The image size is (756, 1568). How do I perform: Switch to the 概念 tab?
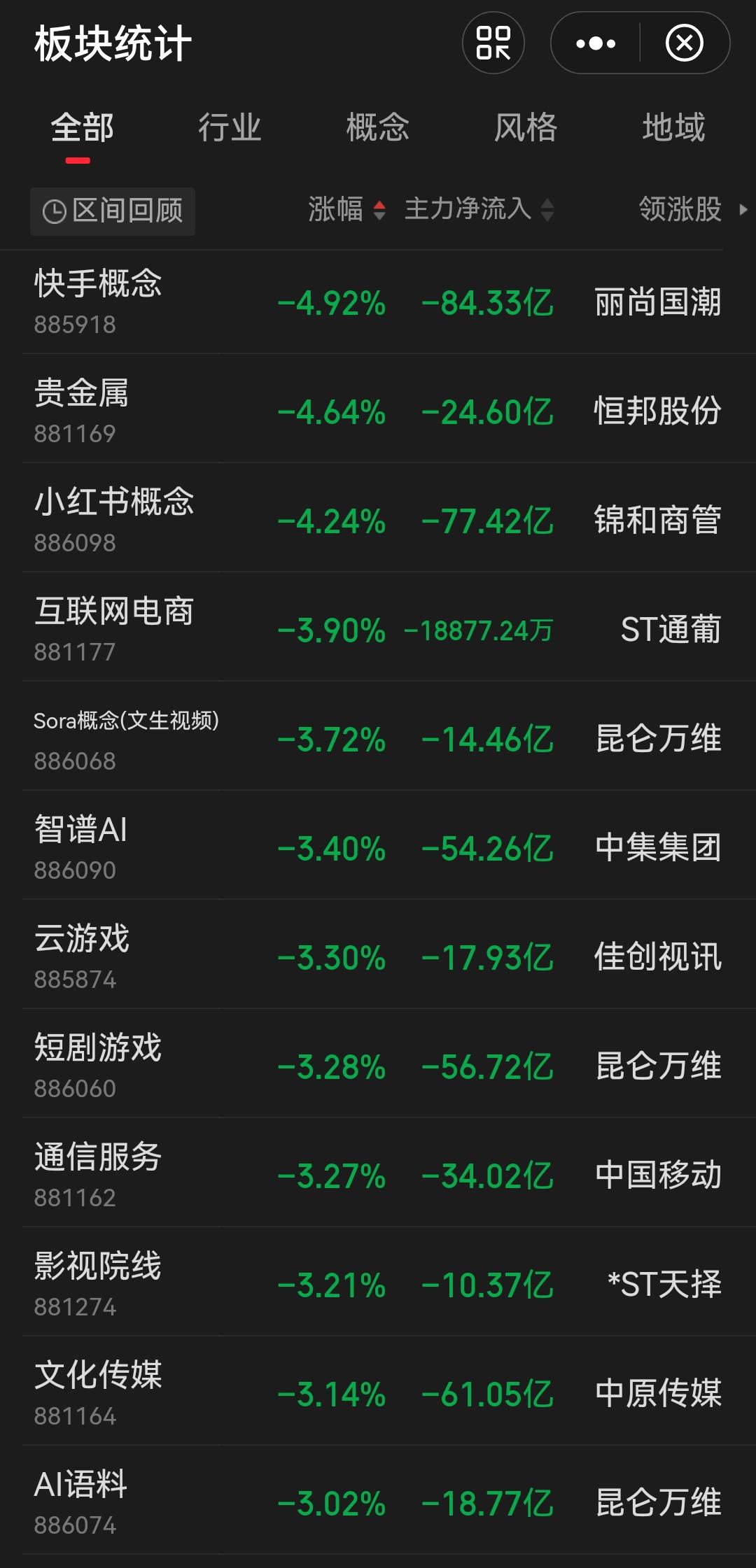pyautogui.click(x=376, y=127)
